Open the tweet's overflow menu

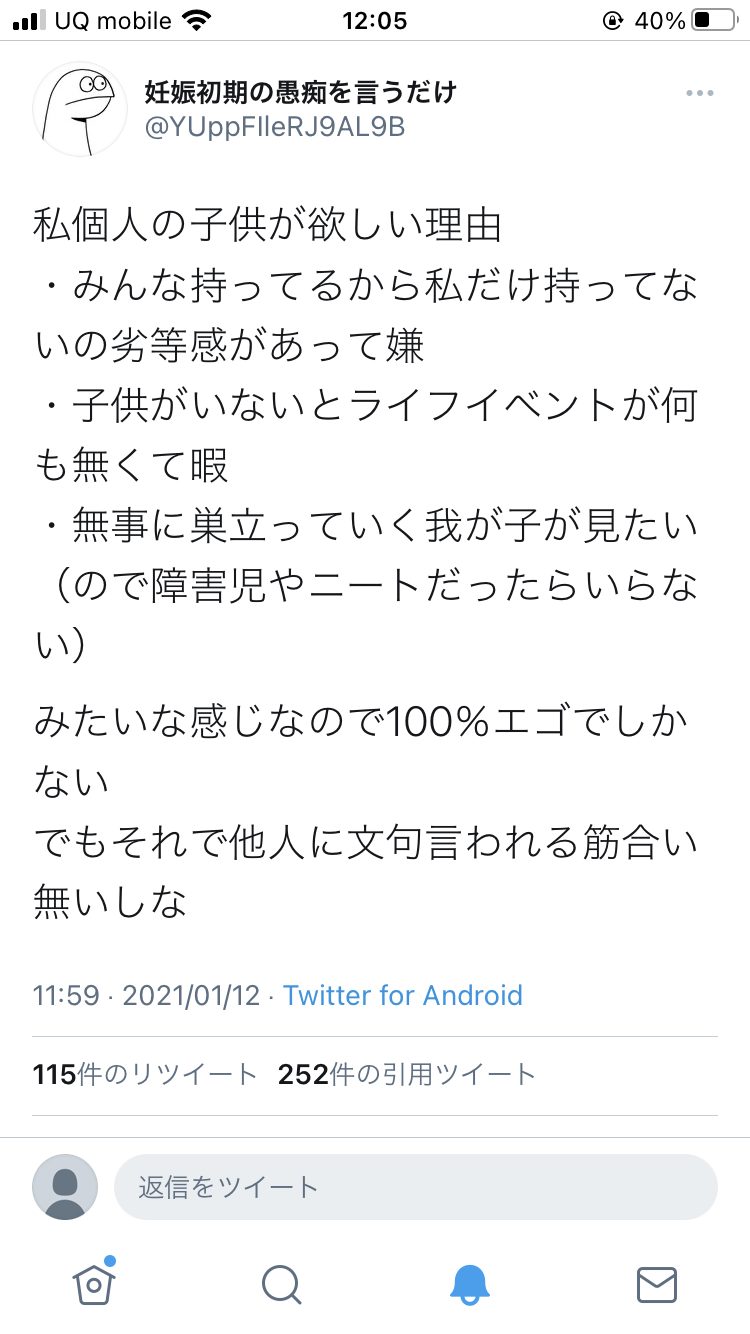point(699,93)
